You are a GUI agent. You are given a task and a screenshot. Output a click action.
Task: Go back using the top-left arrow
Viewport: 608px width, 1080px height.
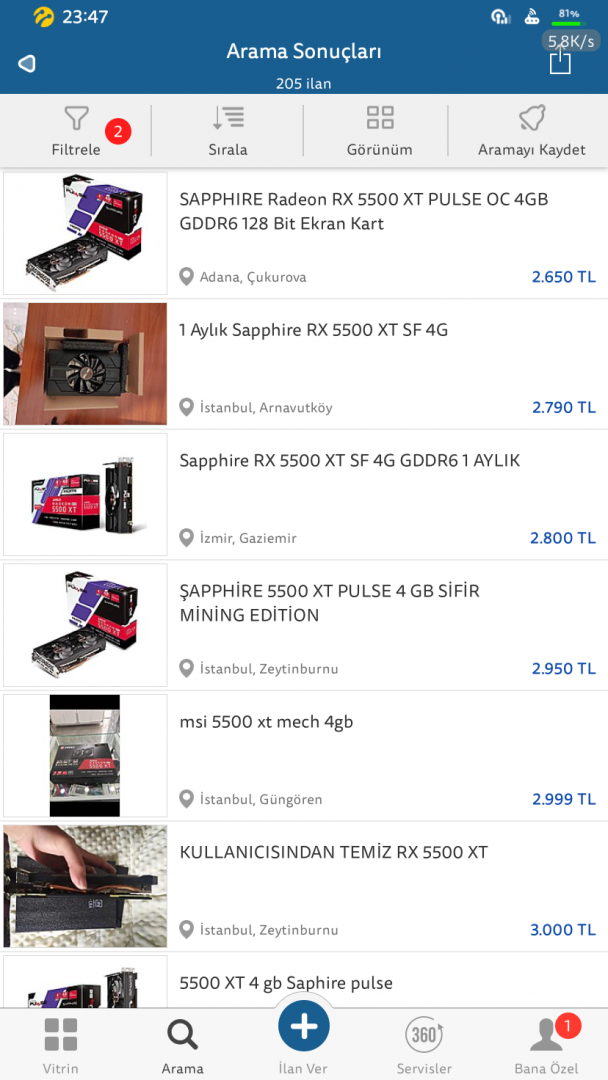tap(27, 63)
